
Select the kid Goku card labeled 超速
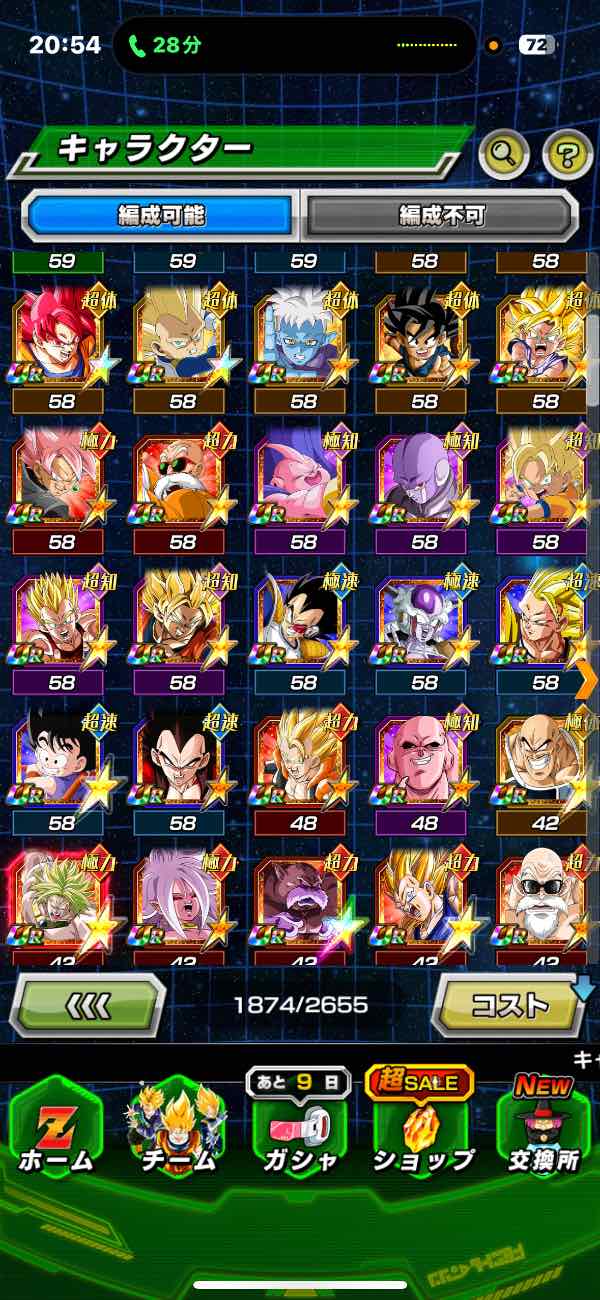60,762
